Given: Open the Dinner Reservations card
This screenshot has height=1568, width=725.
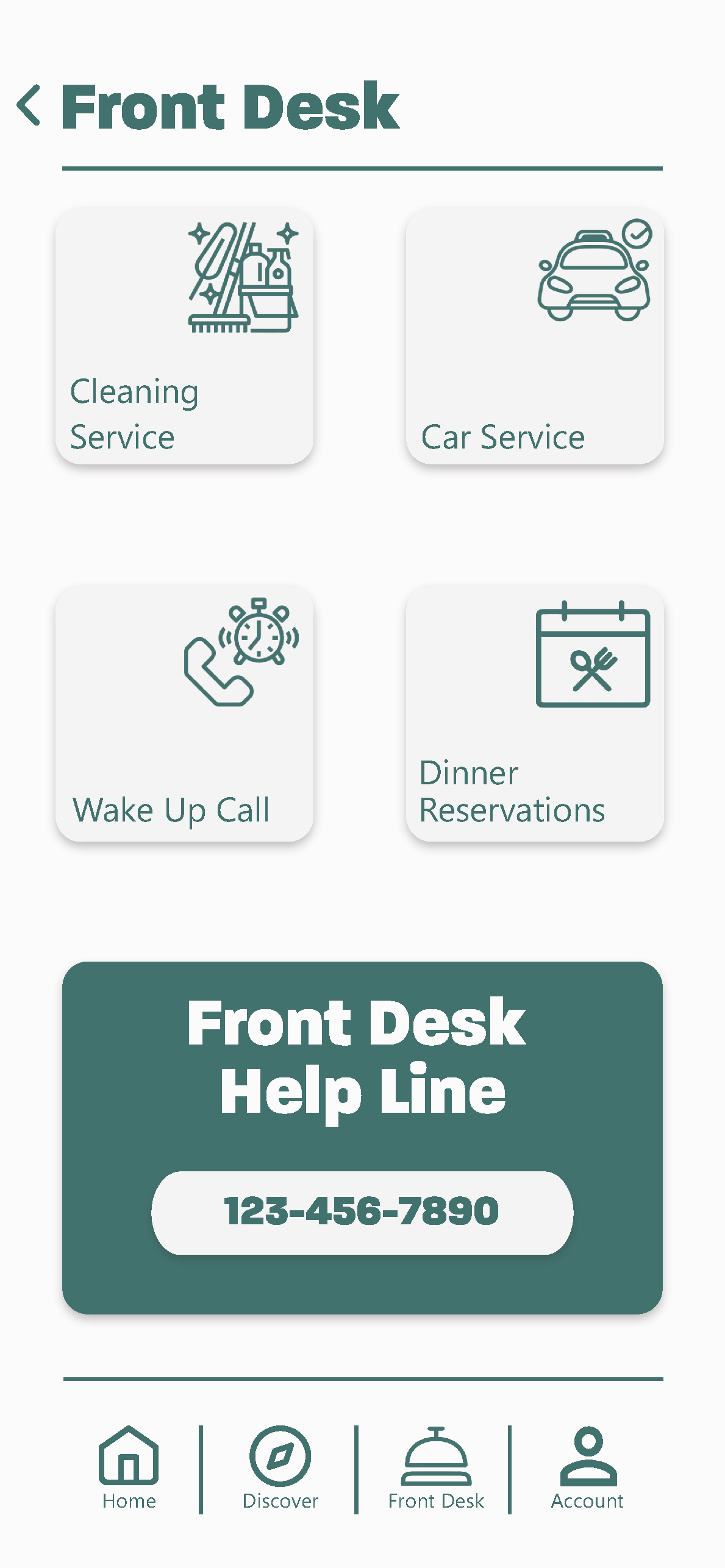Looking at the screenshot, I should click(535, 713).
